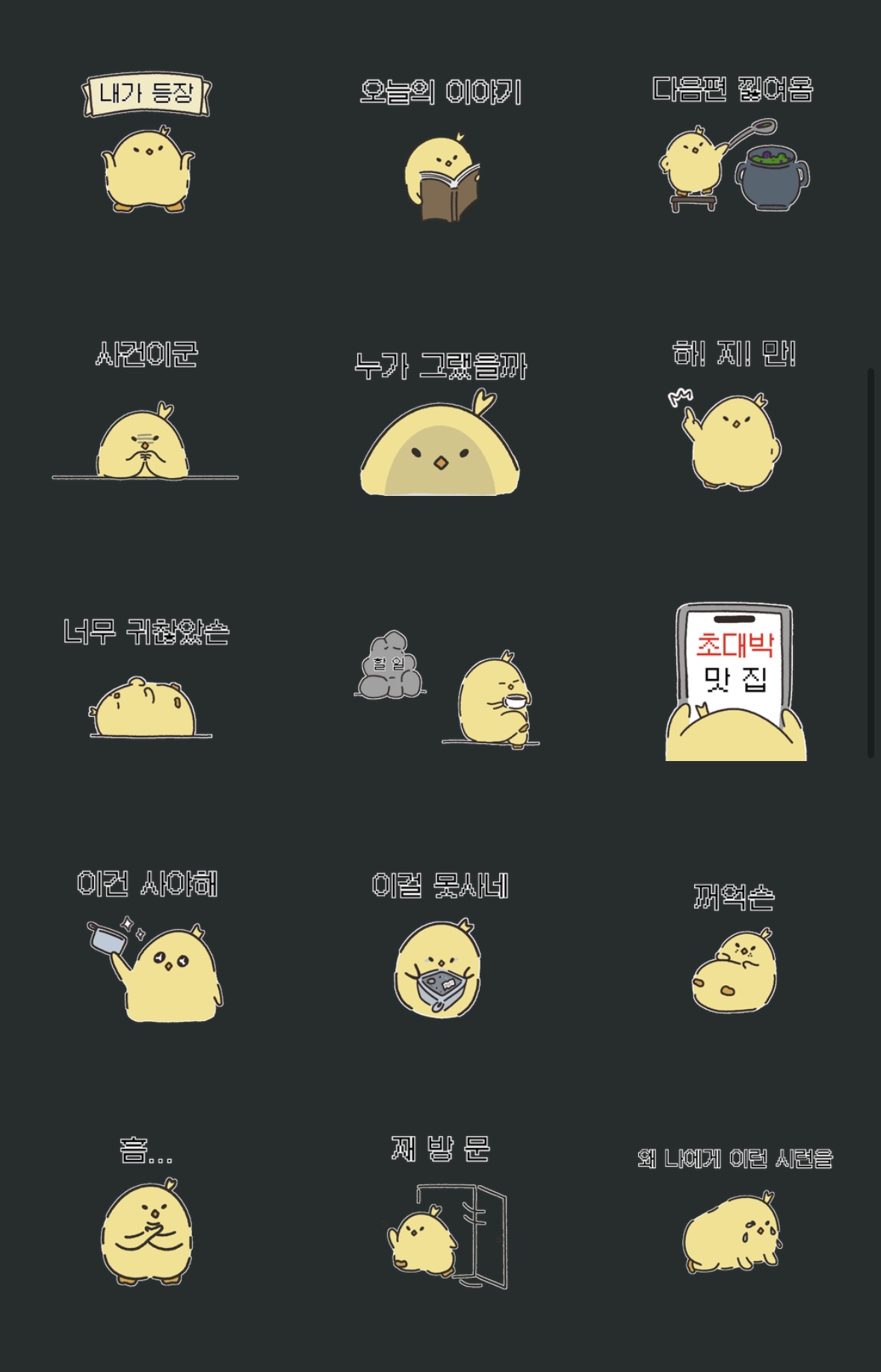The image size is (881, 1372).
Task: Open the '왜 나에게 이런 시련을' crying sticker
Action: (x=735, y=1210)
